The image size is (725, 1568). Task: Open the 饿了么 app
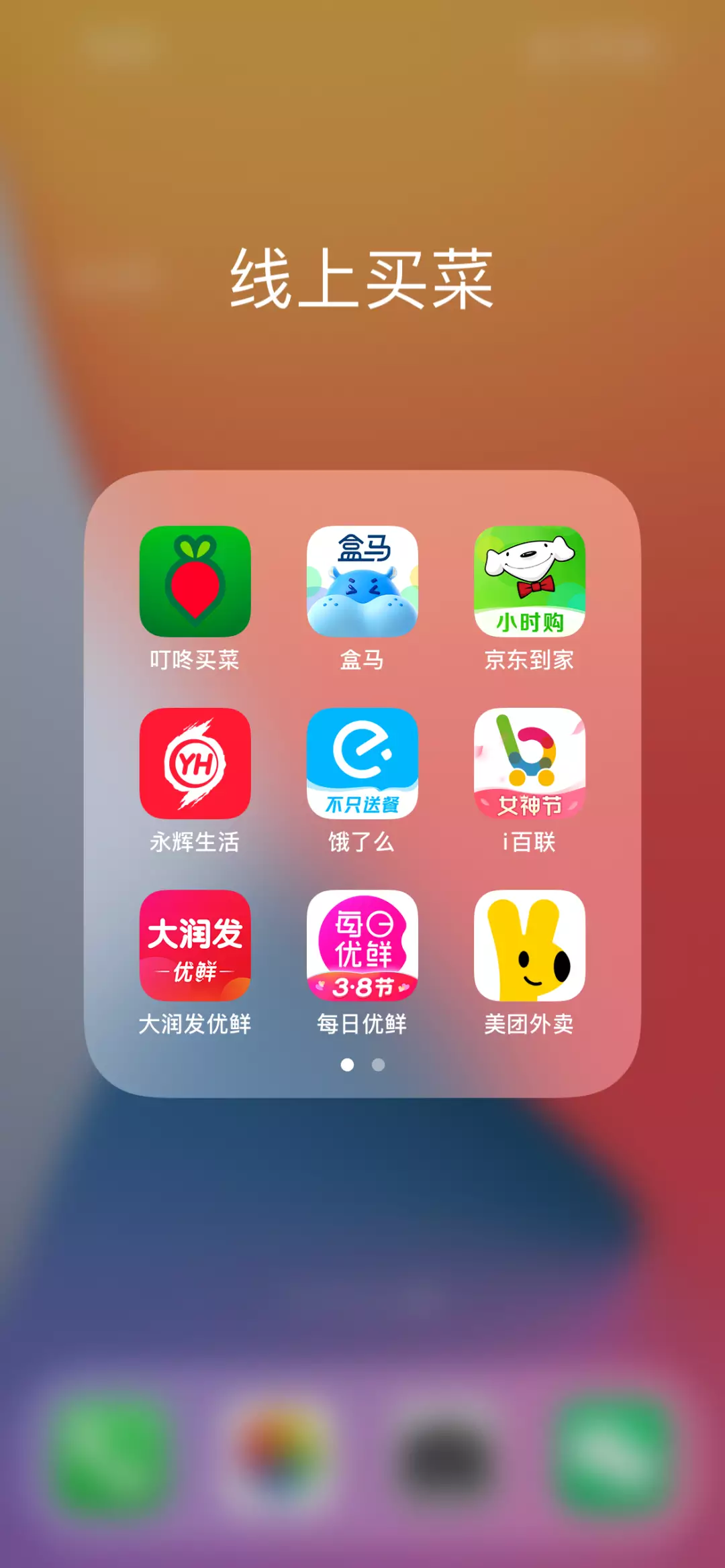(x=362, y=763)
